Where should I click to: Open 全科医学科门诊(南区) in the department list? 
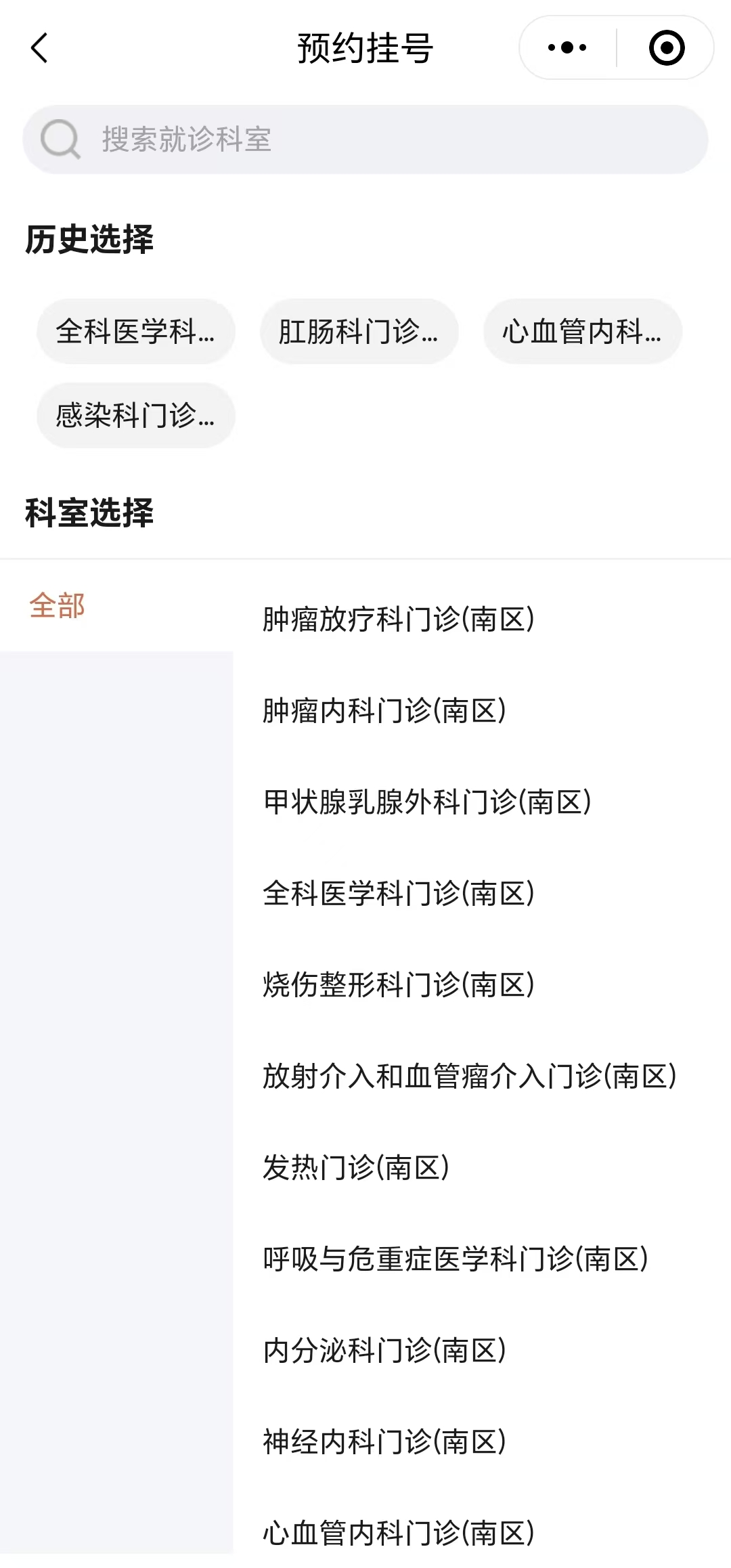399,894
